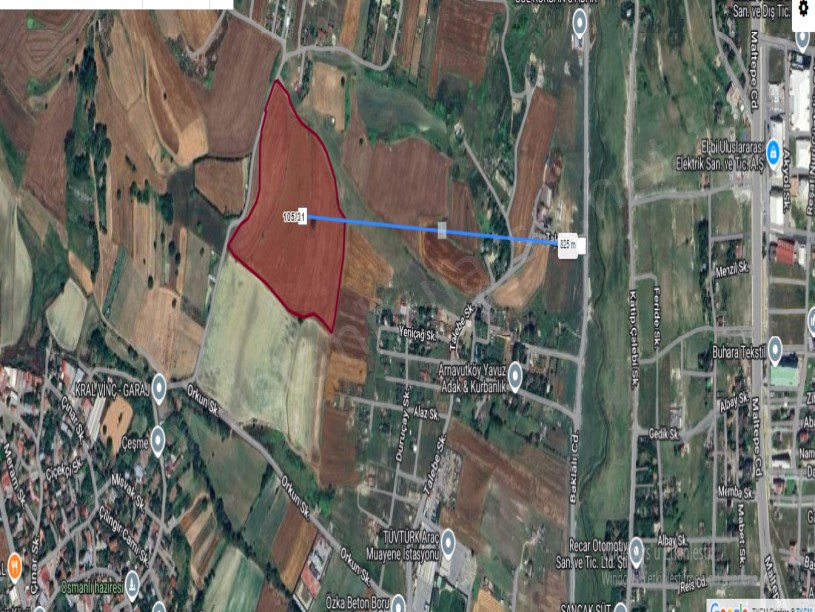The width and height of the screenshot is (815, 612).
Task: Tap the KRAL VİNÇ - GARAJ map pin
Action: [x=158, y=389]
